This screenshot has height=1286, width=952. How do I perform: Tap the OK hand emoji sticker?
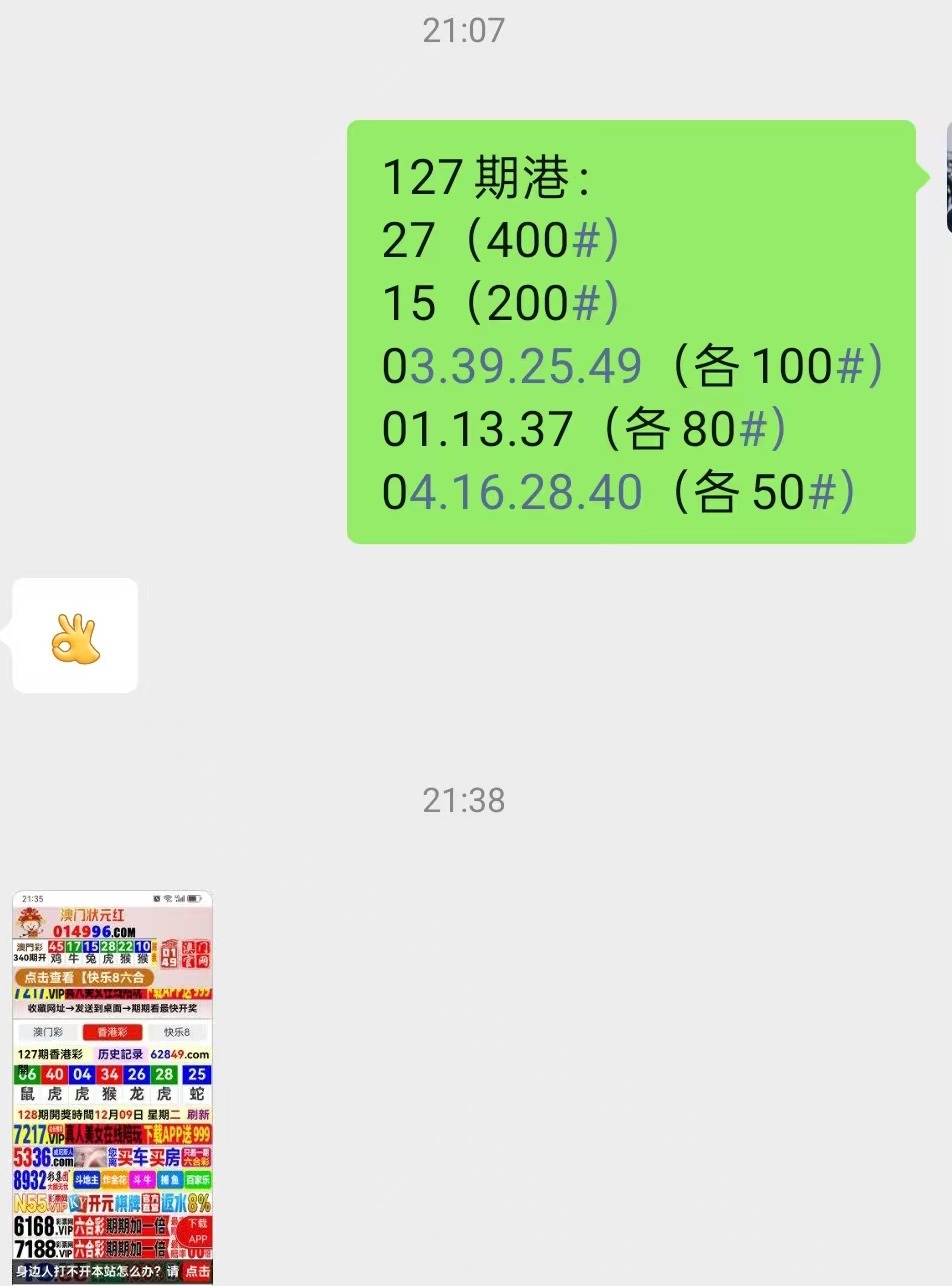75,635
